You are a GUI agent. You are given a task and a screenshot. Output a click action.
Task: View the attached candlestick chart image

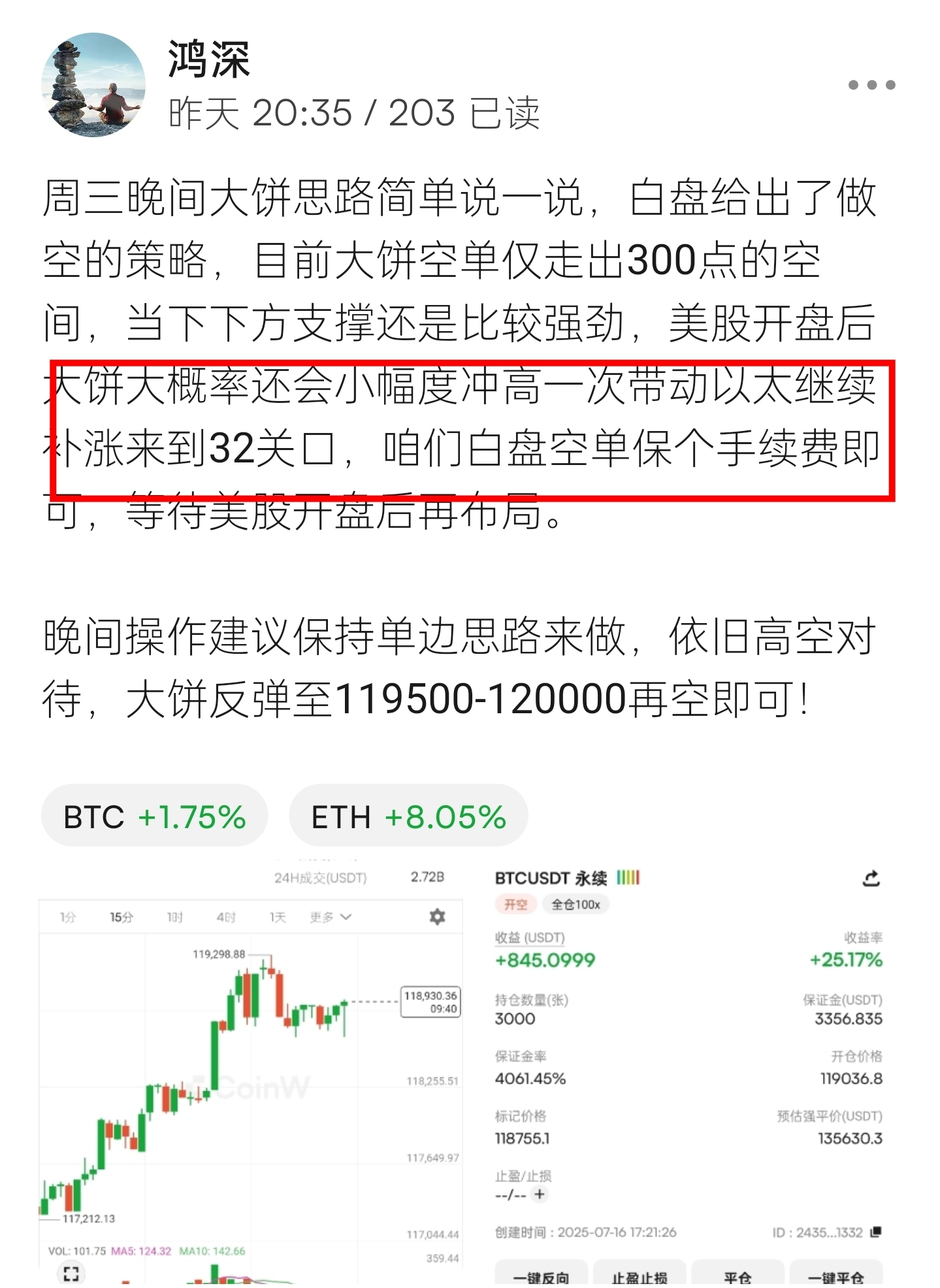coord(251,1071)
